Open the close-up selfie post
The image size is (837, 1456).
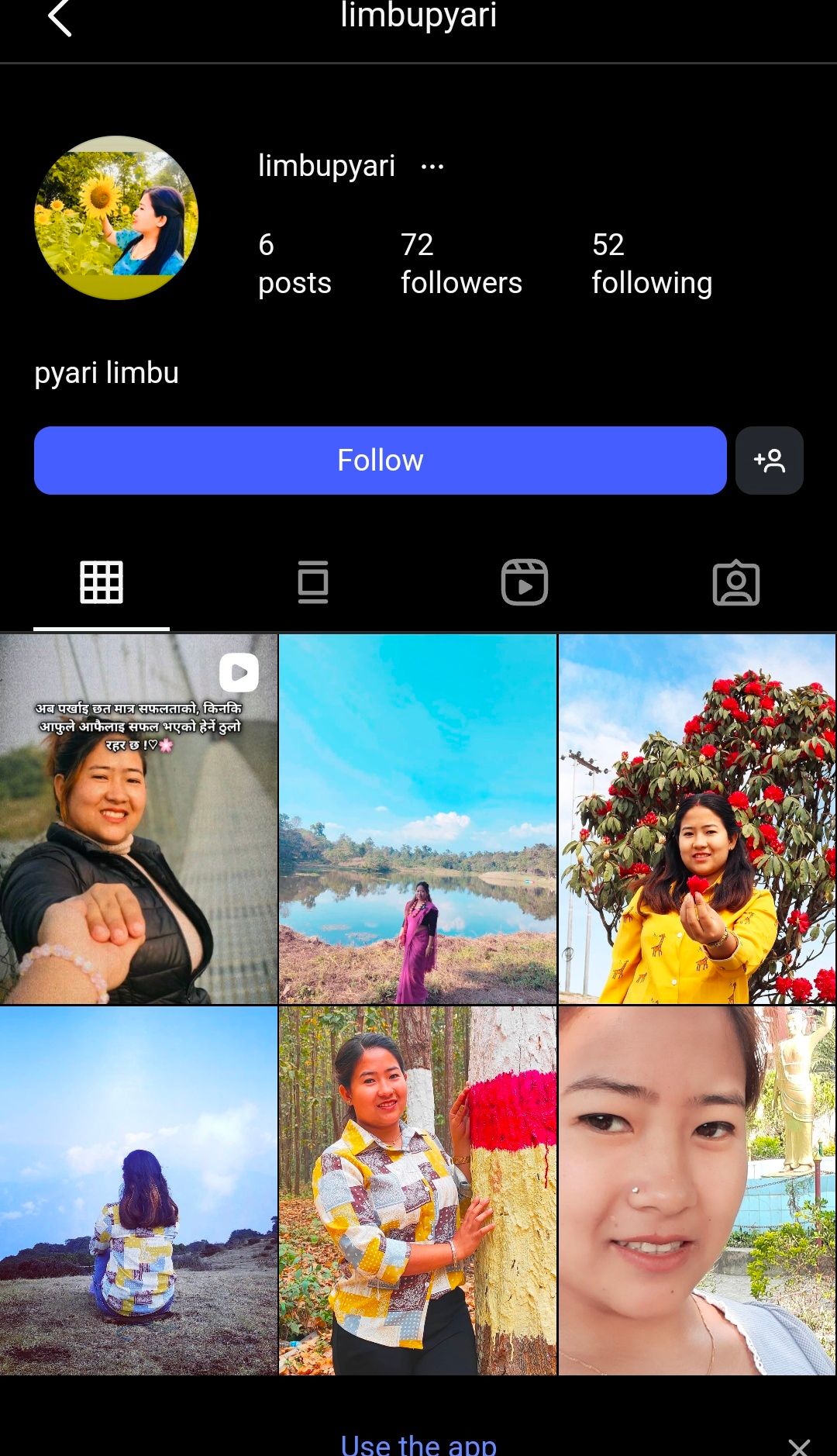point(697,1191)
